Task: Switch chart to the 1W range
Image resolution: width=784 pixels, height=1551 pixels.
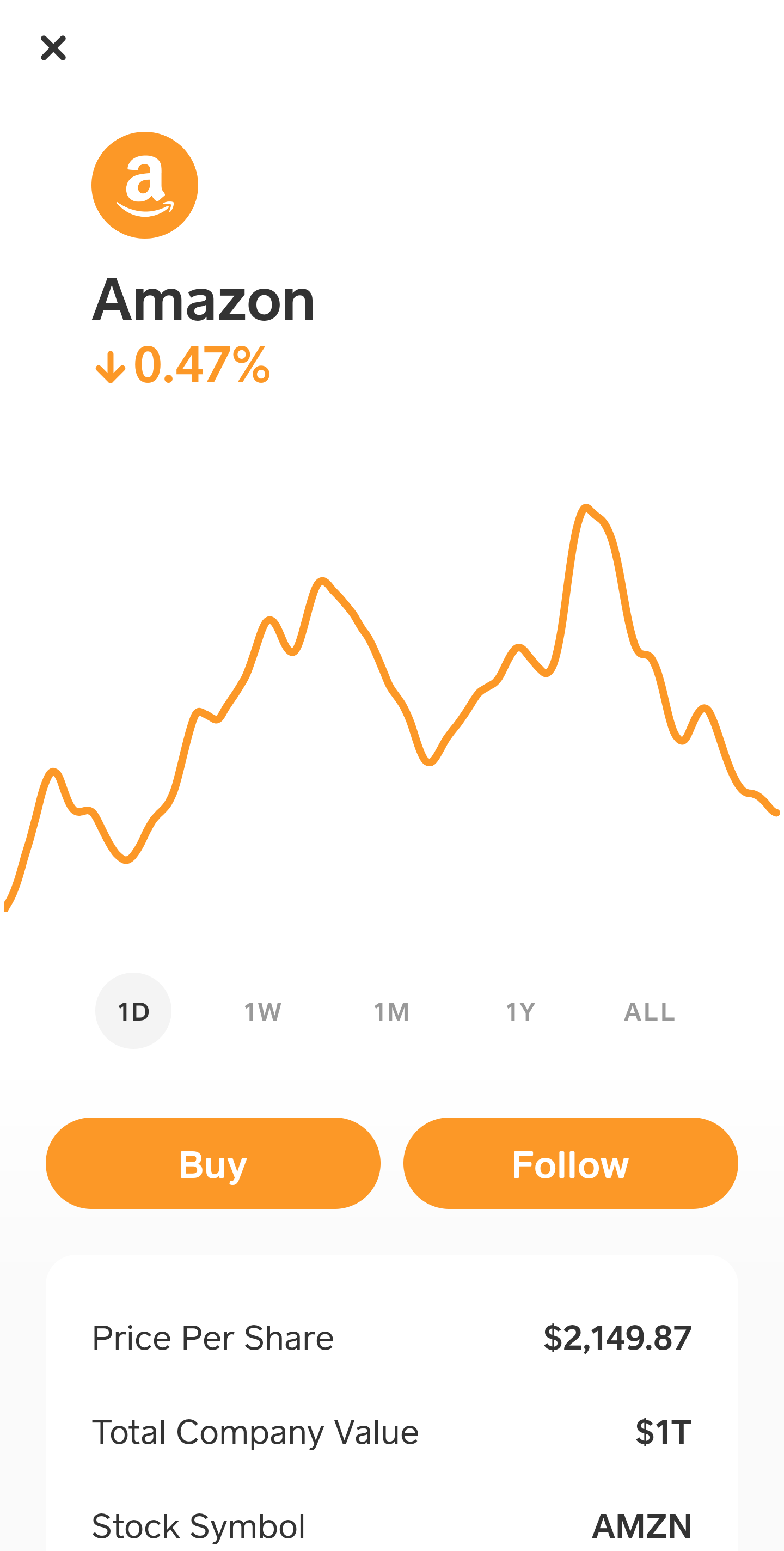Action: coord(262,1011)
